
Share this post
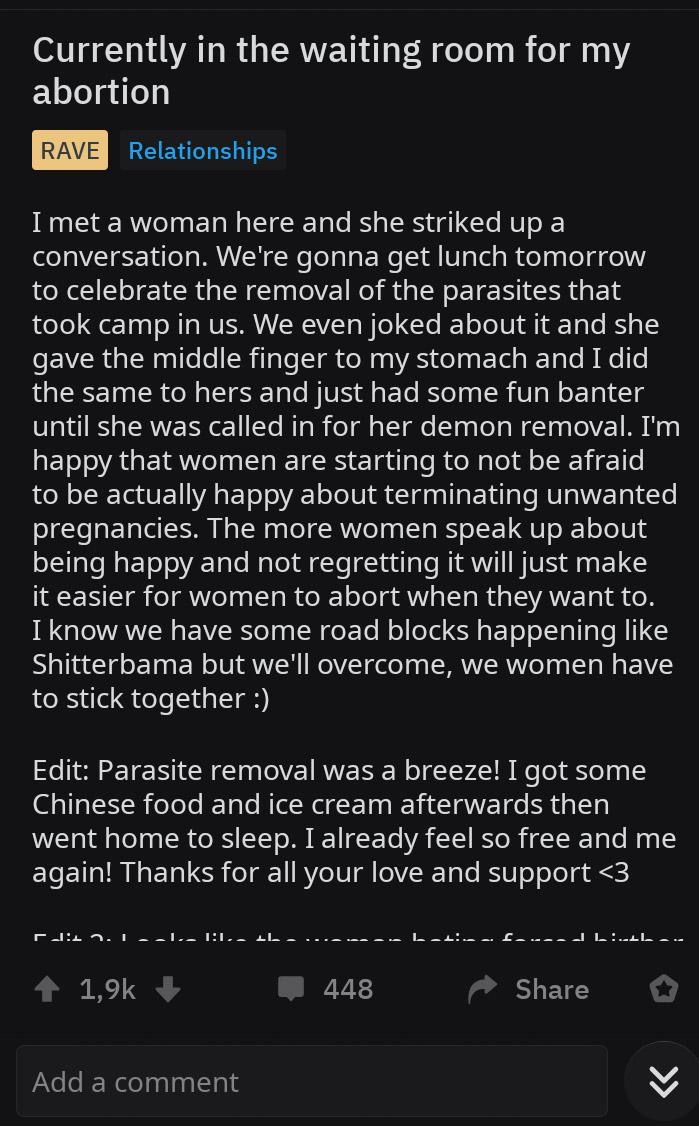tap(529, 989)
